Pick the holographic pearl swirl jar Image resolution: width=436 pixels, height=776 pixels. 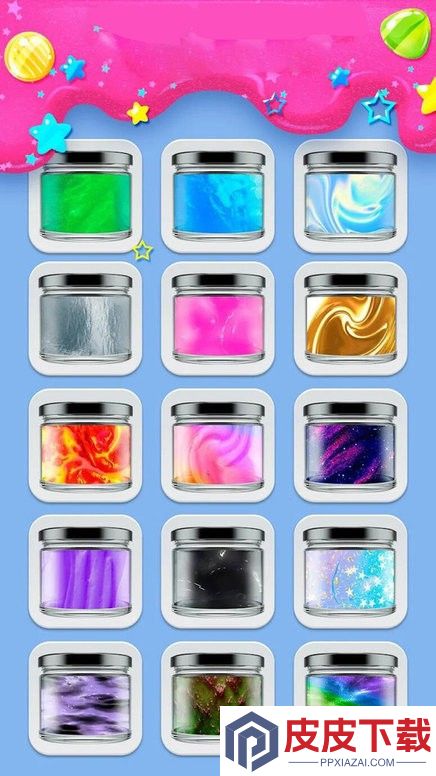[350, 196]
